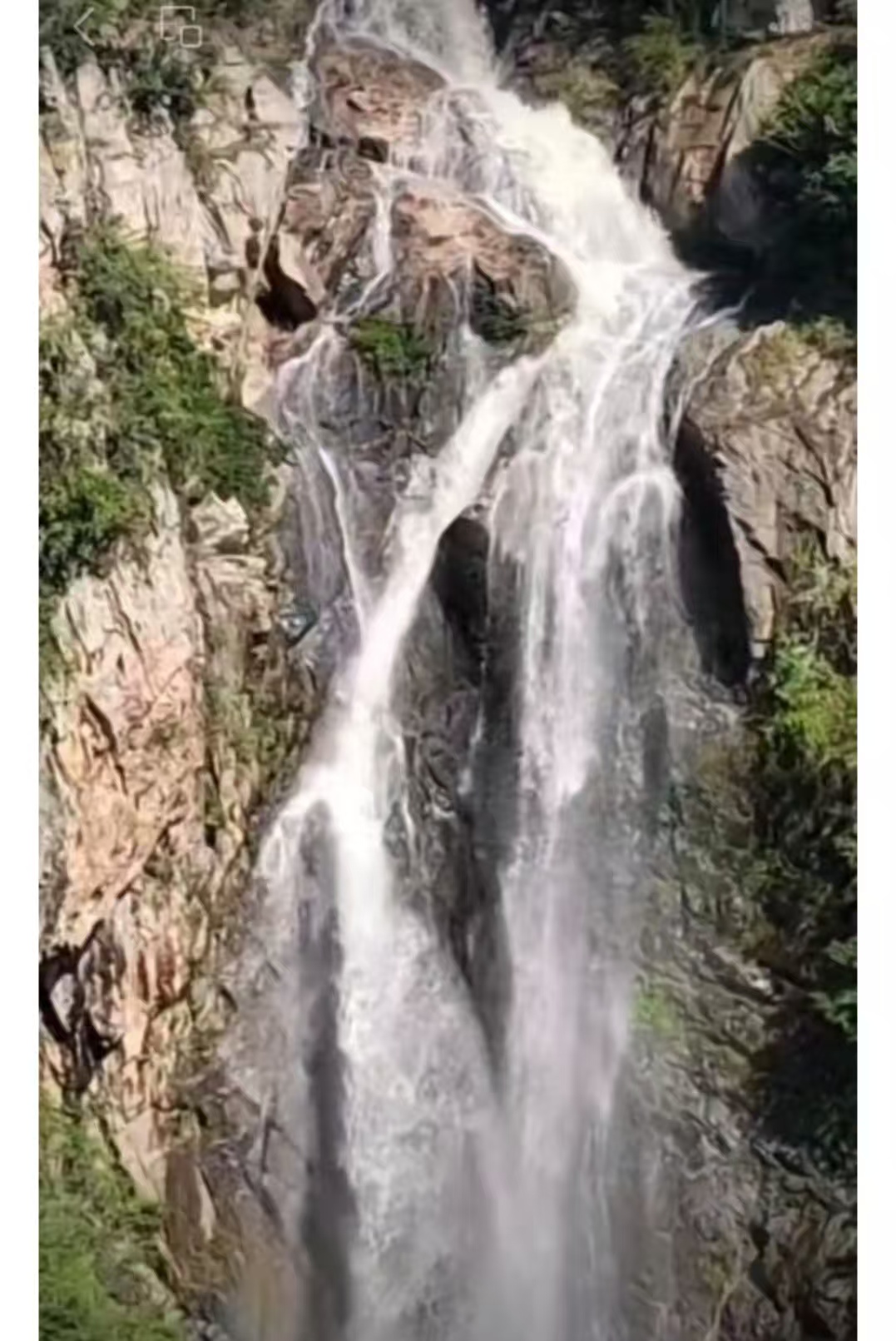
Task: Open picture-in-picture mini window
Action: tap(181, 27)
